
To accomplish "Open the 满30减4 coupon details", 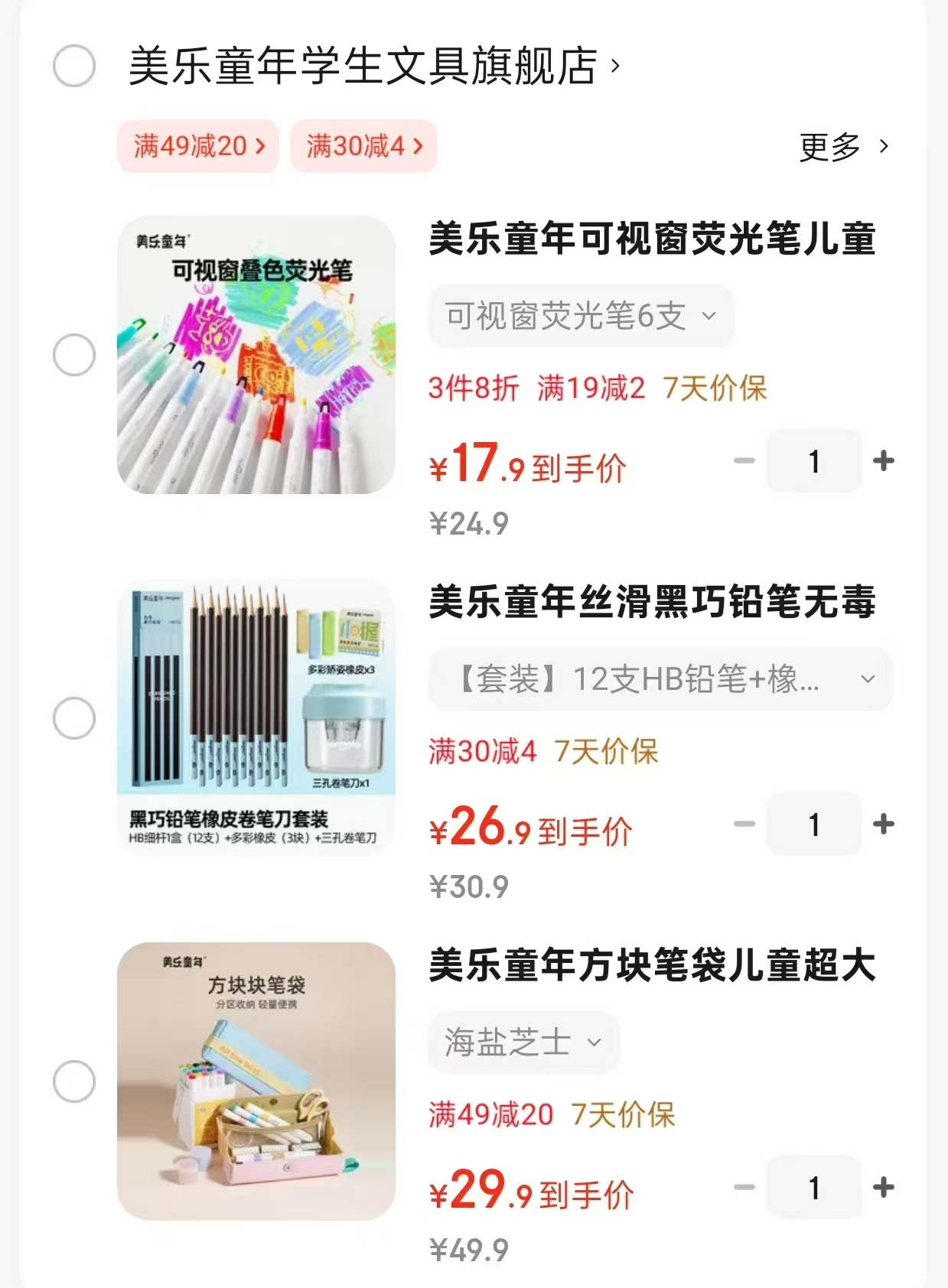I will [x=362, y=146].
